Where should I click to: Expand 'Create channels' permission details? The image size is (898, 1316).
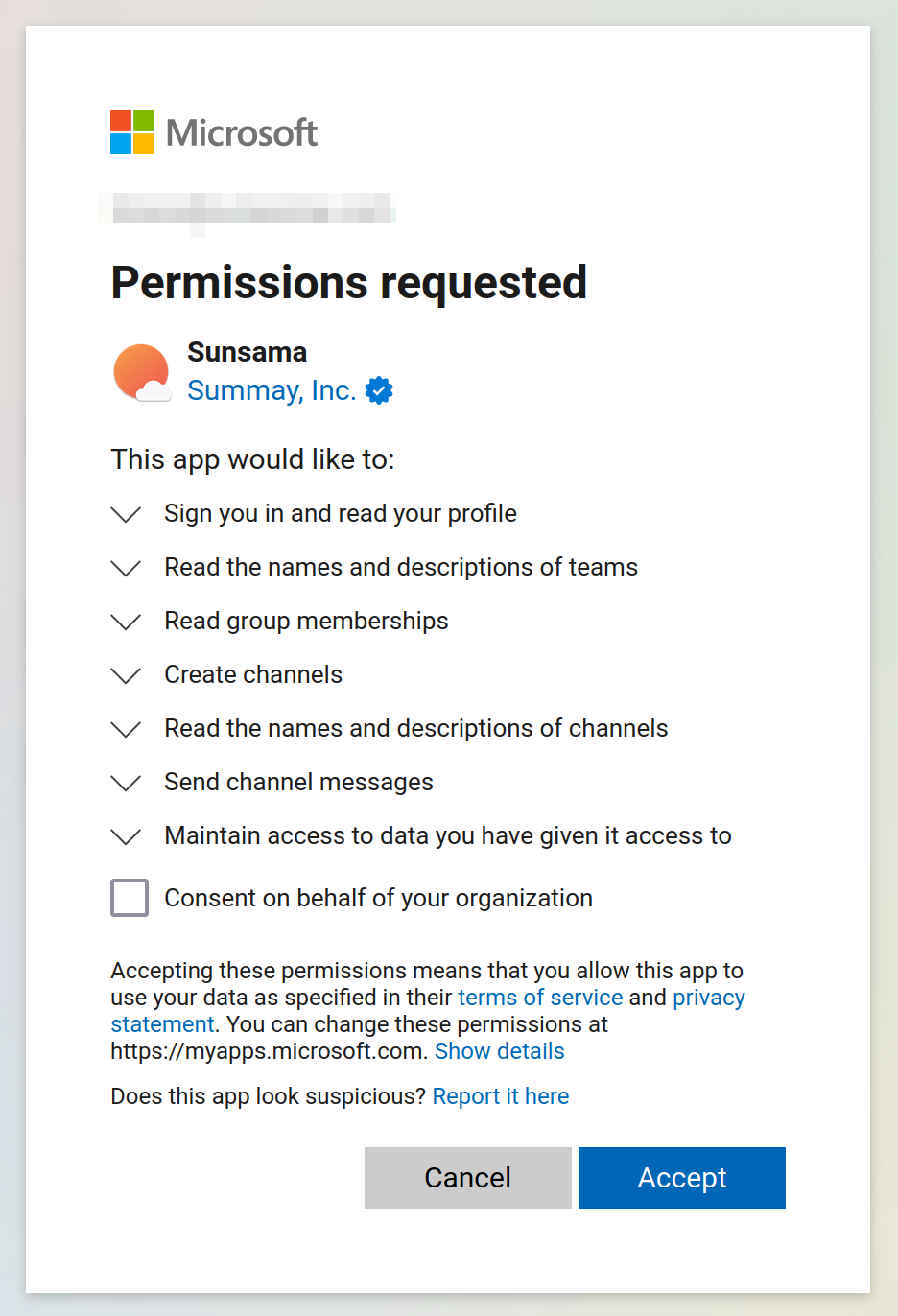[x=126, y=675]
